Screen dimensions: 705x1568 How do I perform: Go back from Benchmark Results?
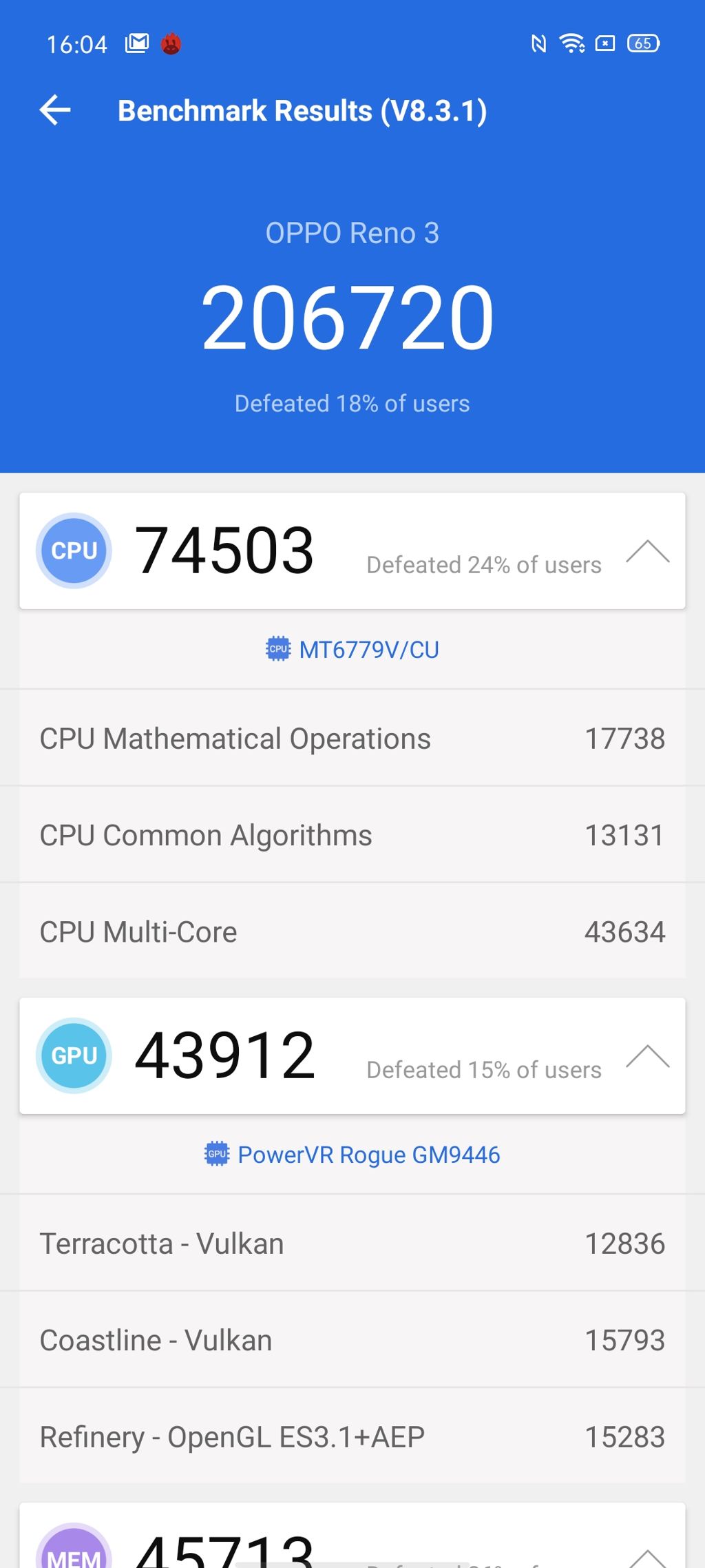(x=55, y=110)
